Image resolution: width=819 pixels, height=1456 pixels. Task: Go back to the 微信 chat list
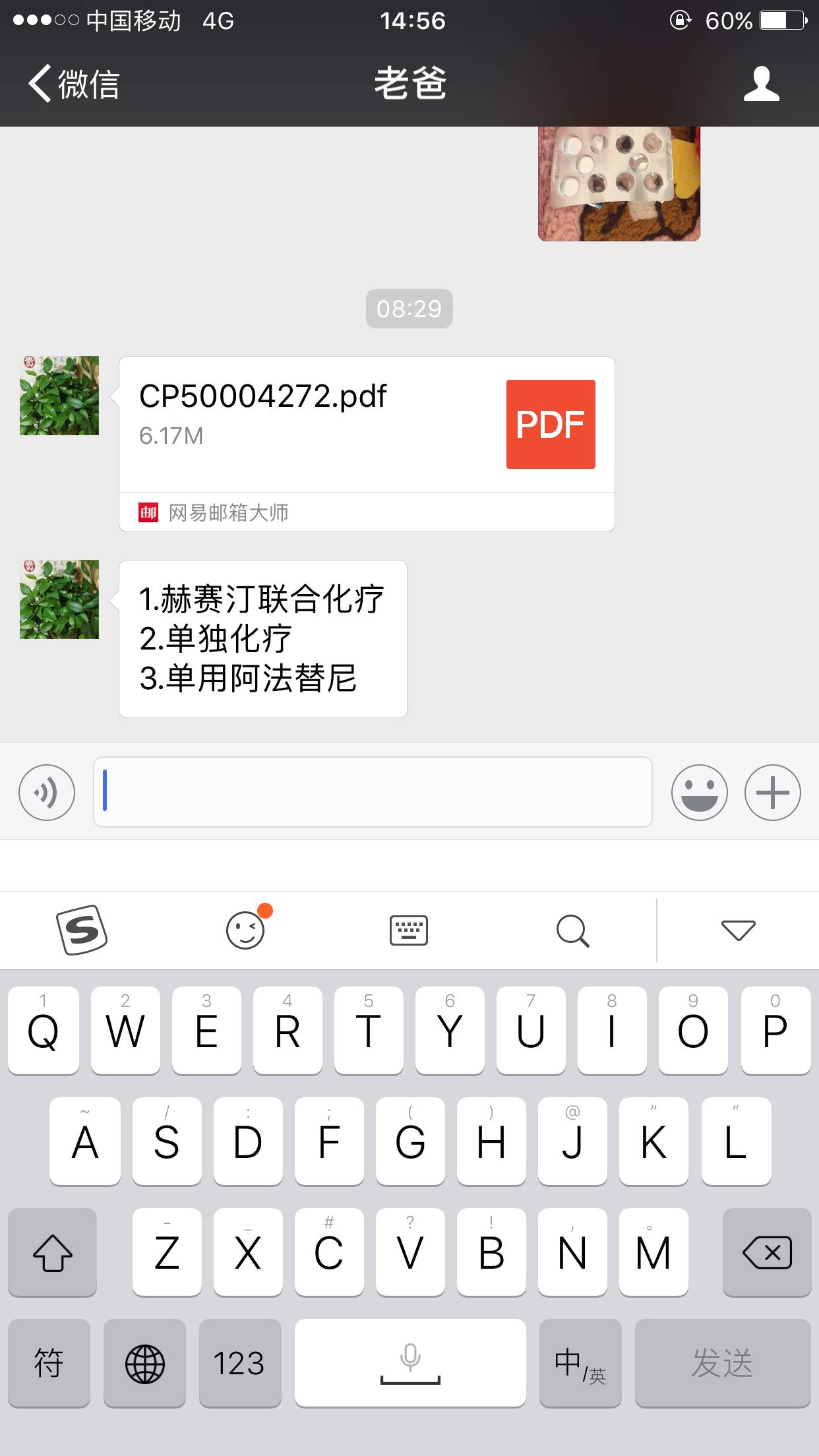[x=73, y=84]
